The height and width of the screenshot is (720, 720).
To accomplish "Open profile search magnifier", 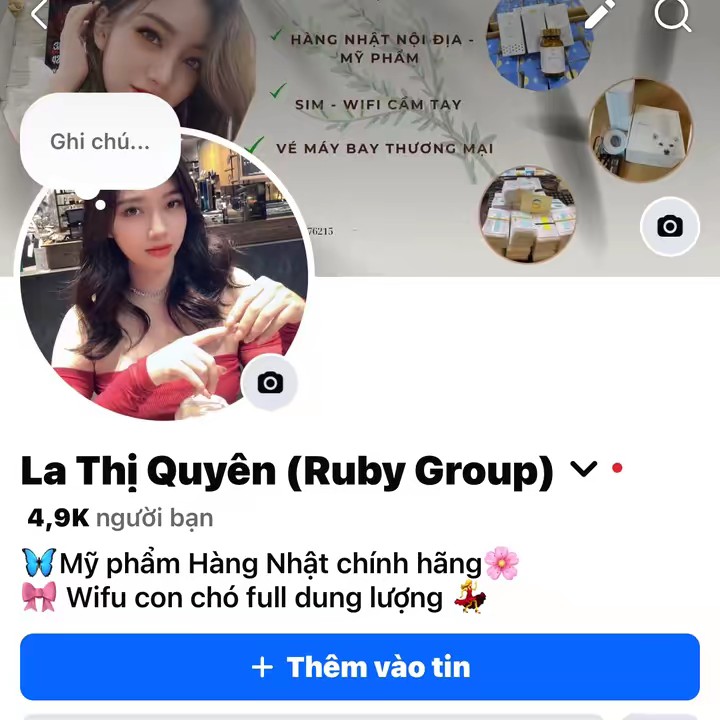I will (x=672, y=14).
